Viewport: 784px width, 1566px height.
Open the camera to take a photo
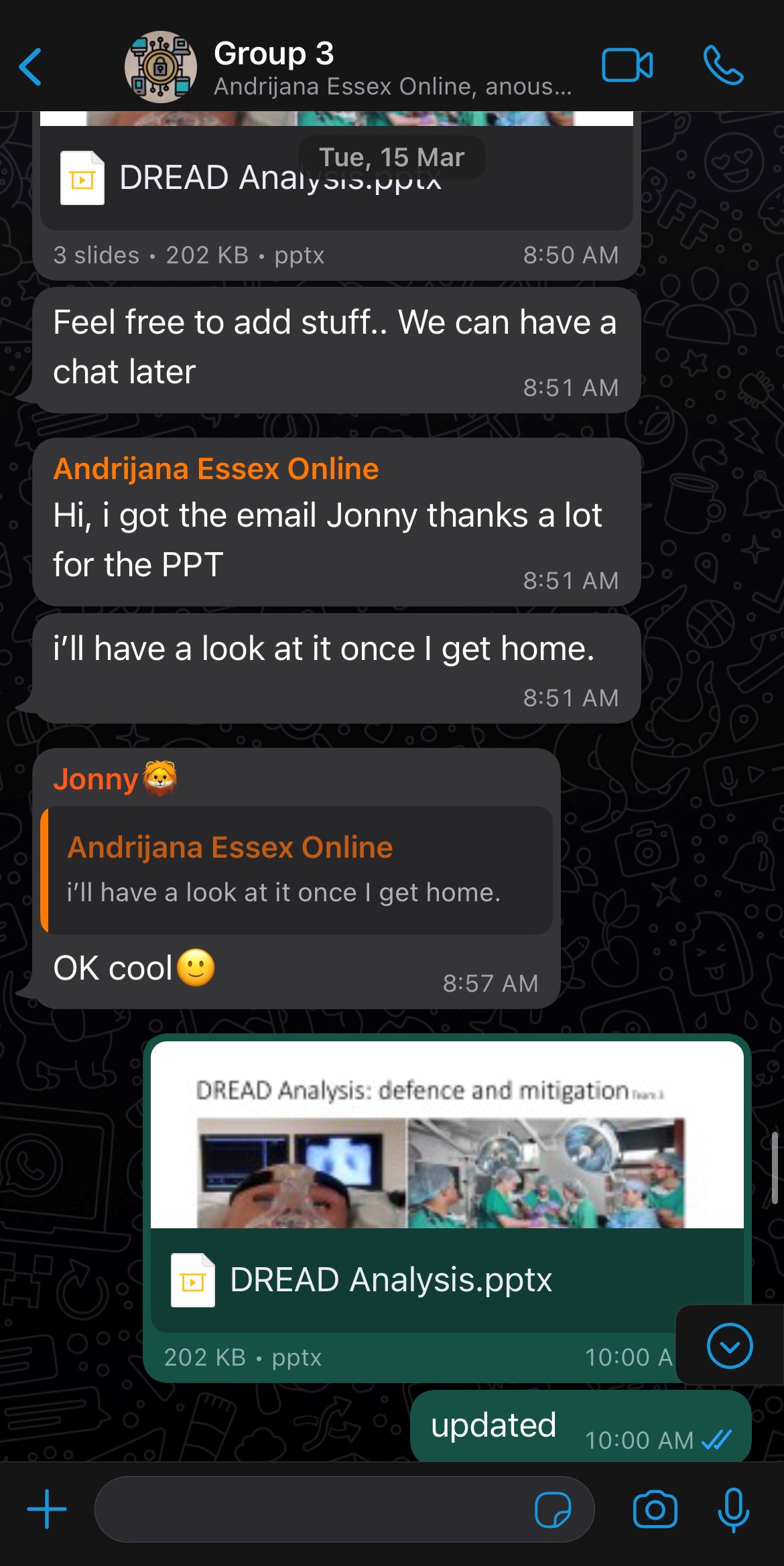point(655,1510)
